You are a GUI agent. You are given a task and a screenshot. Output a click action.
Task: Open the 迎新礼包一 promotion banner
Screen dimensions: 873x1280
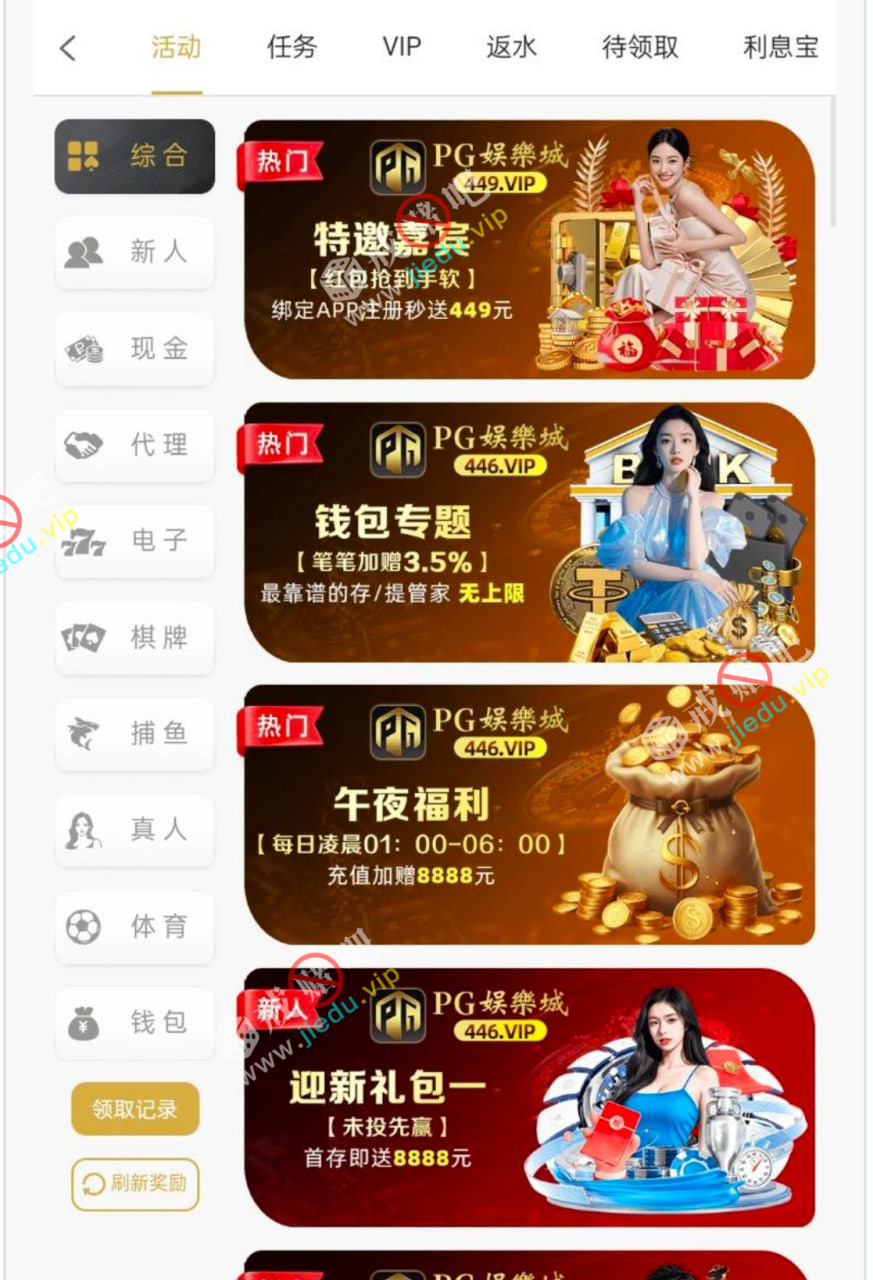tap(529, 1097)
